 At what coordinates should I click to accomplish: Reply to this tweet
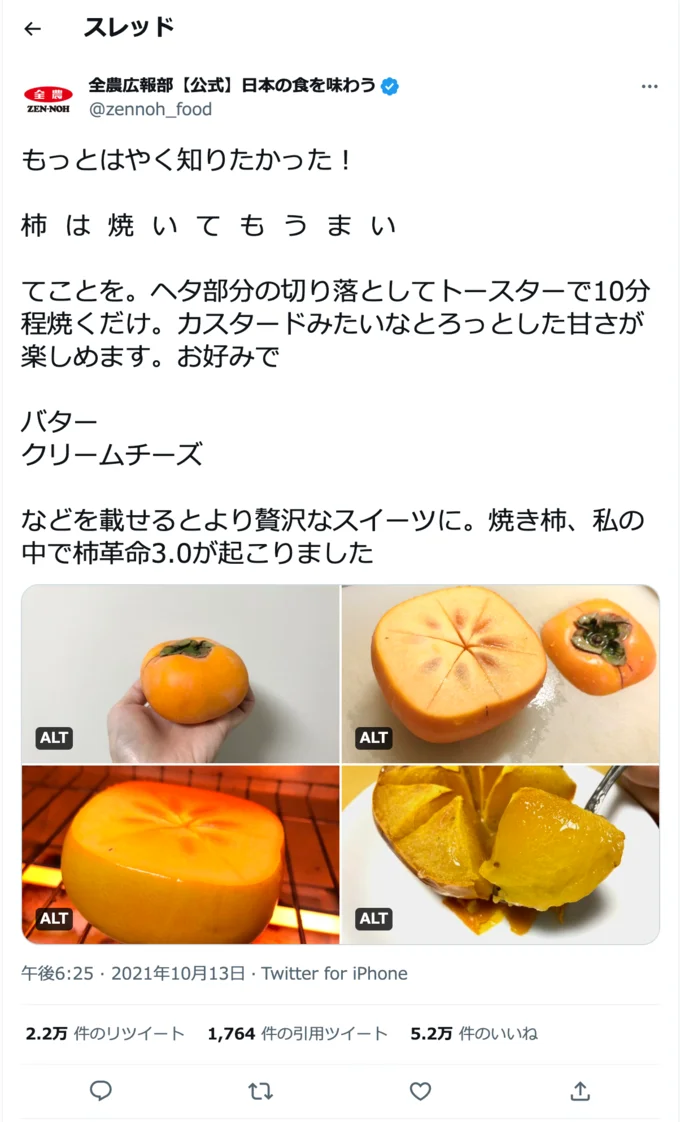pyautogui.click(x=101, y=1091)
